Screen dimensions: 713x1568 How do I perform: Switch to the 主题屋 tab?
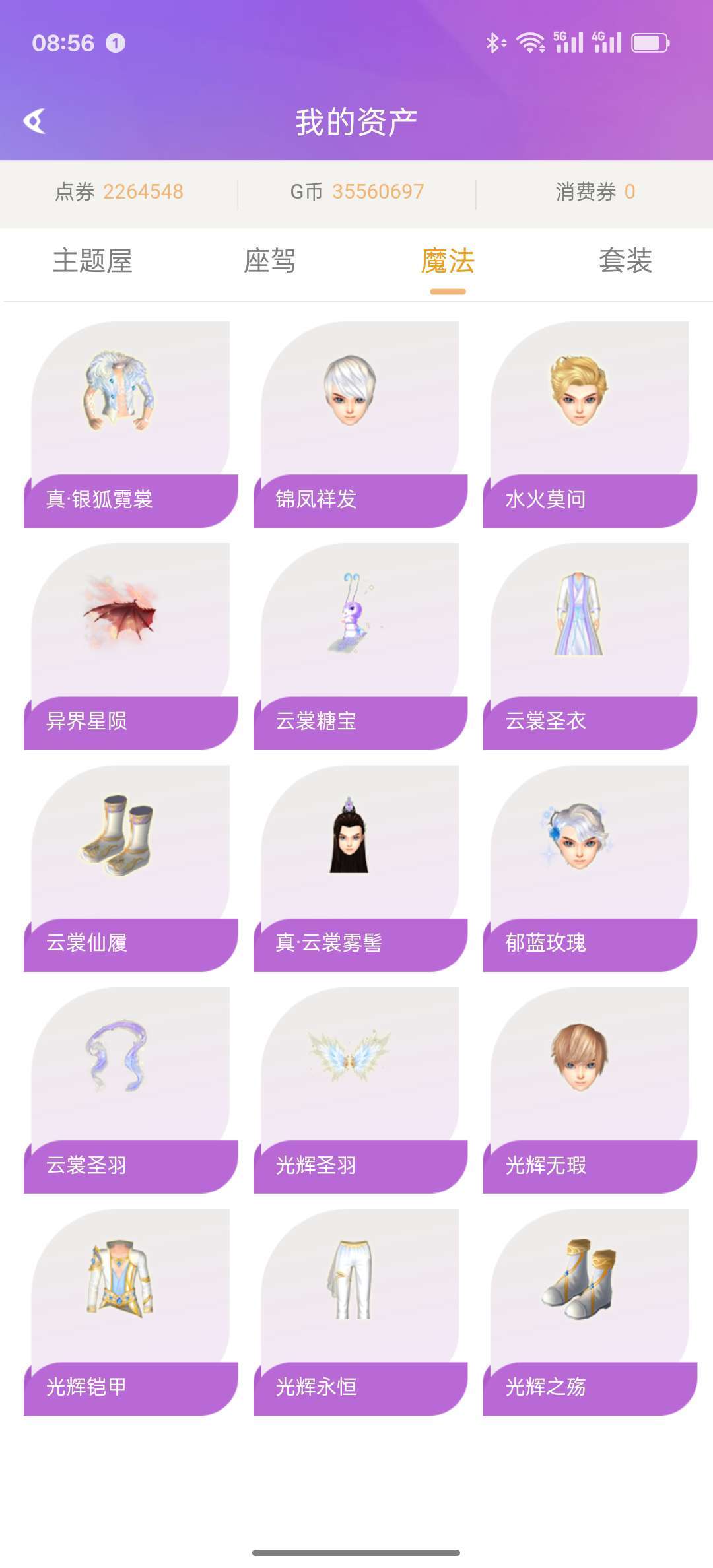[x=92, y=261]
